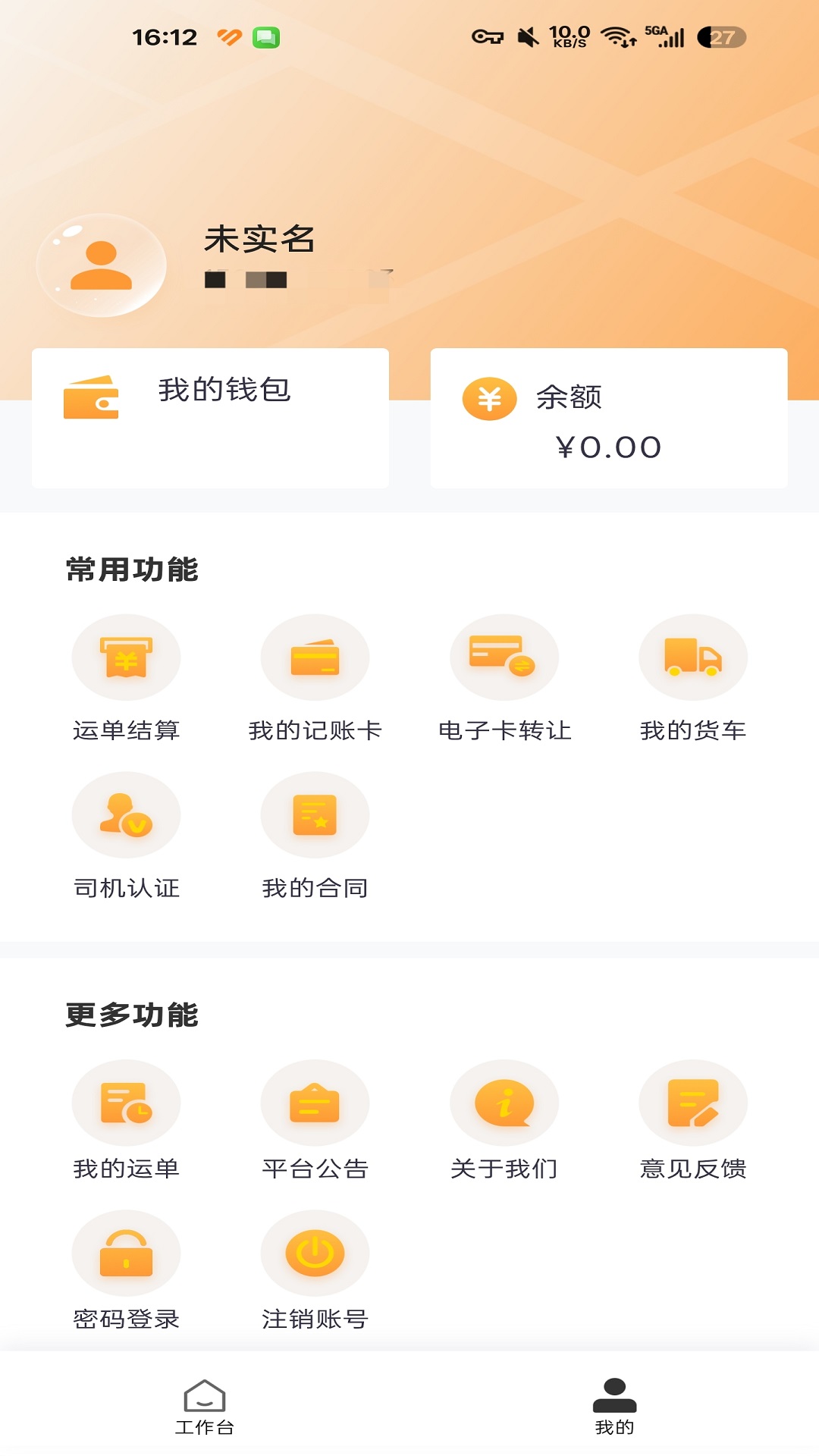Open 我的运单 waybill icon
Viewport: 819px width, 1456px height.
[x=126, y=1103]
